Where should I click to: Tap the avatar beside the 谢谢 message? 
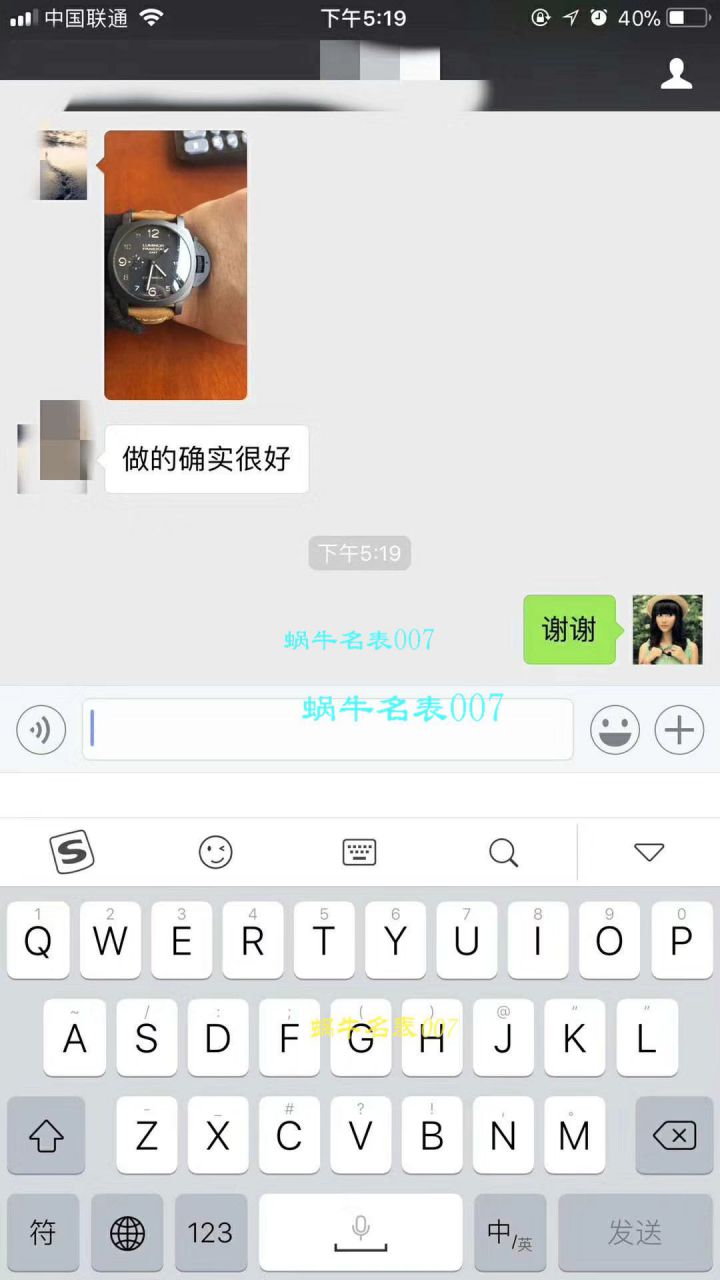(667, 629)
